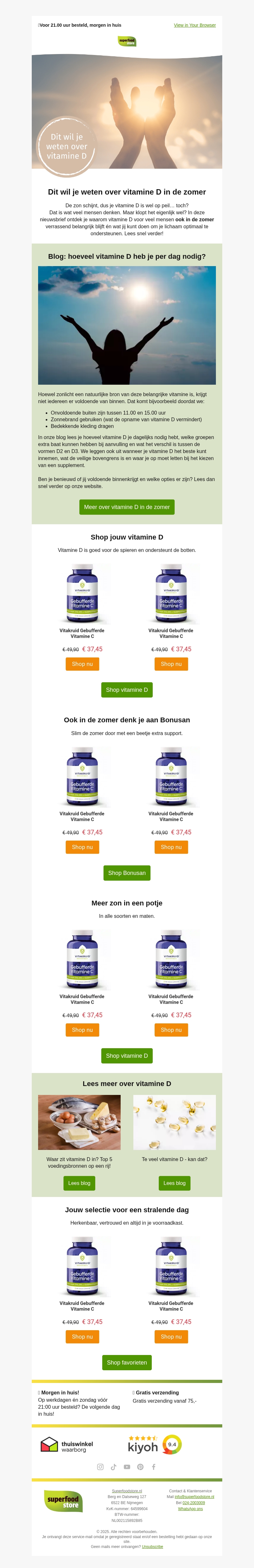Email info@superfoodstore.nl
The image size is (254, 1568).
coord(194,1497)
